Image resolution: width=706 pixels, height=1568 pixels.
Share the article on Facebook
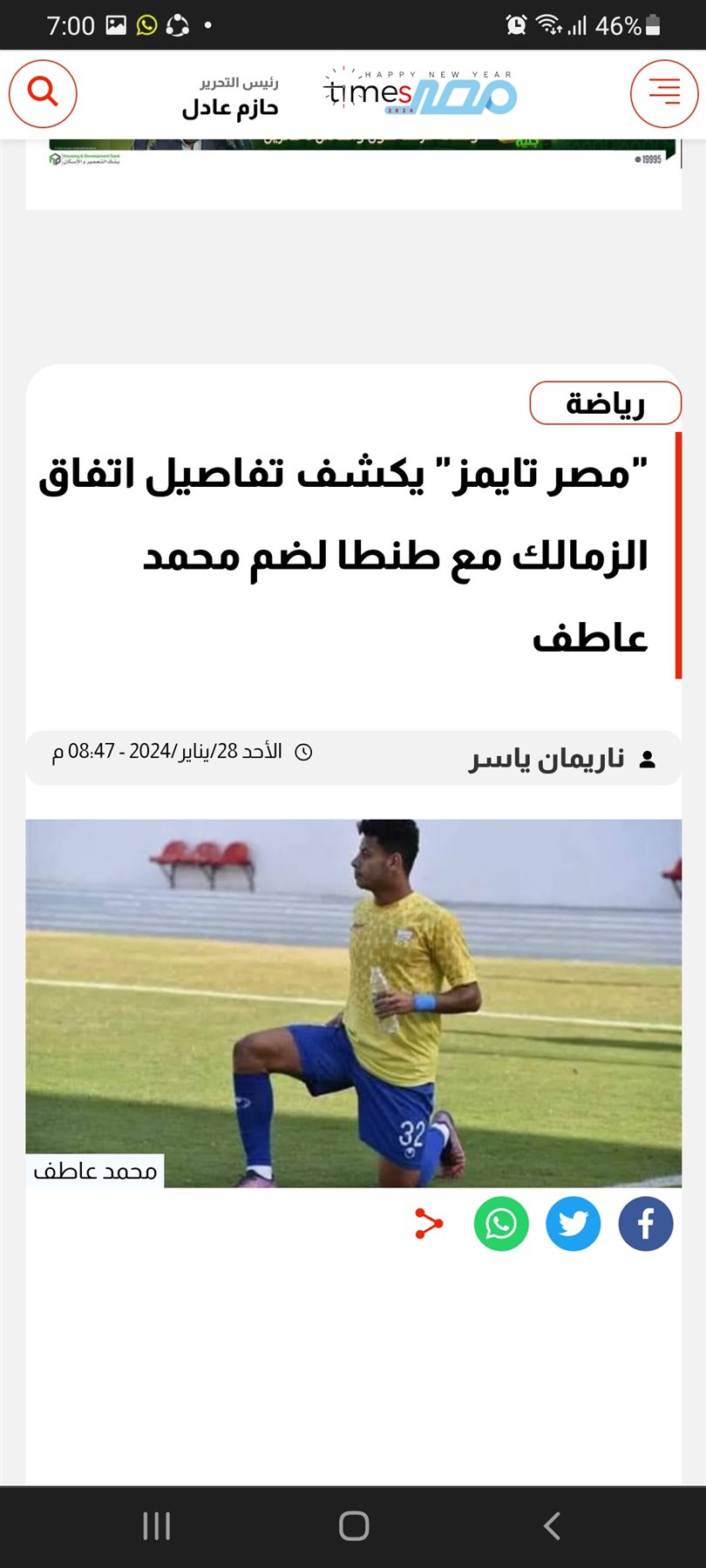click(x=645, y=1224)
